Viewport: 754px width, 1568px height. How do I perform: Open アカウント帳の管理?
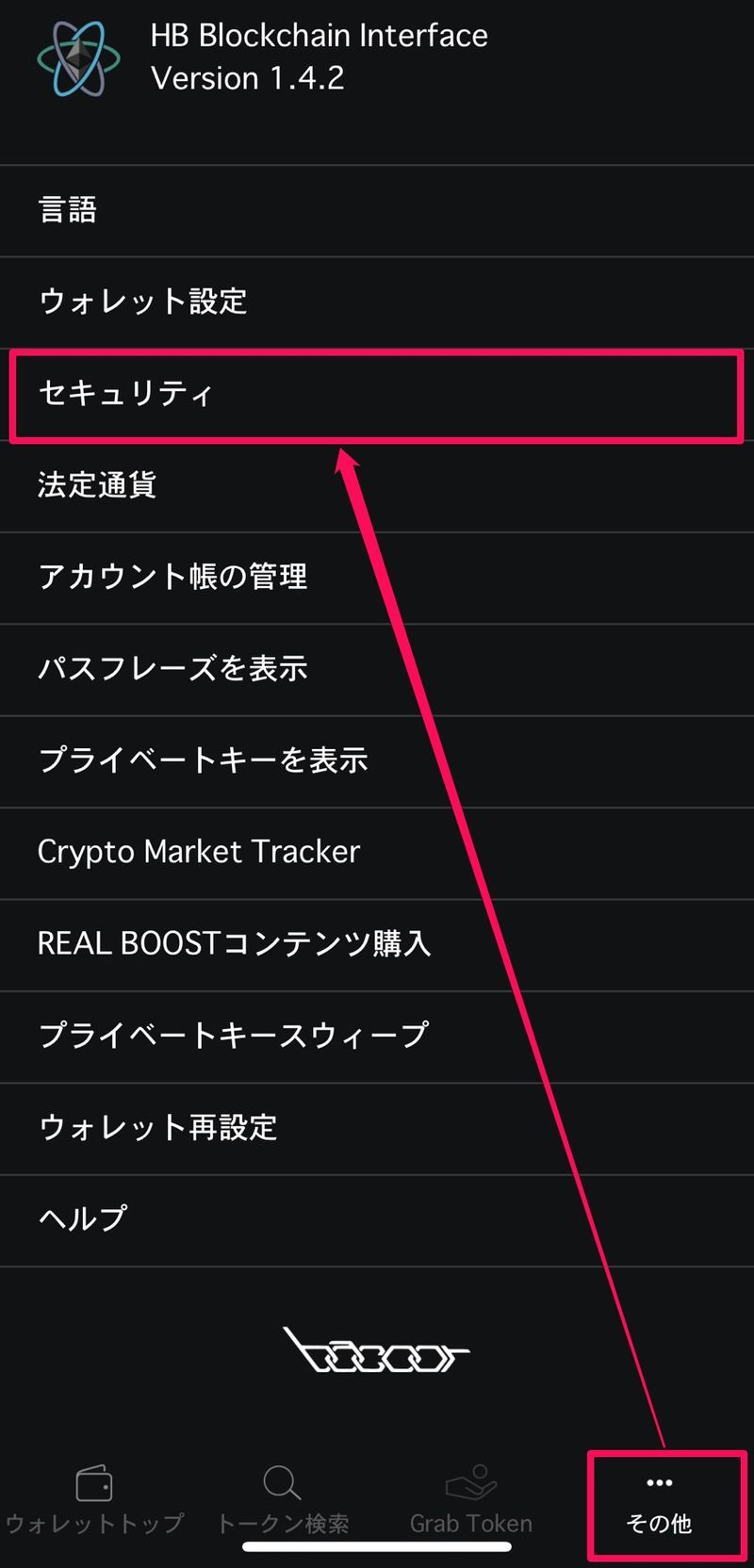(172, 577)
